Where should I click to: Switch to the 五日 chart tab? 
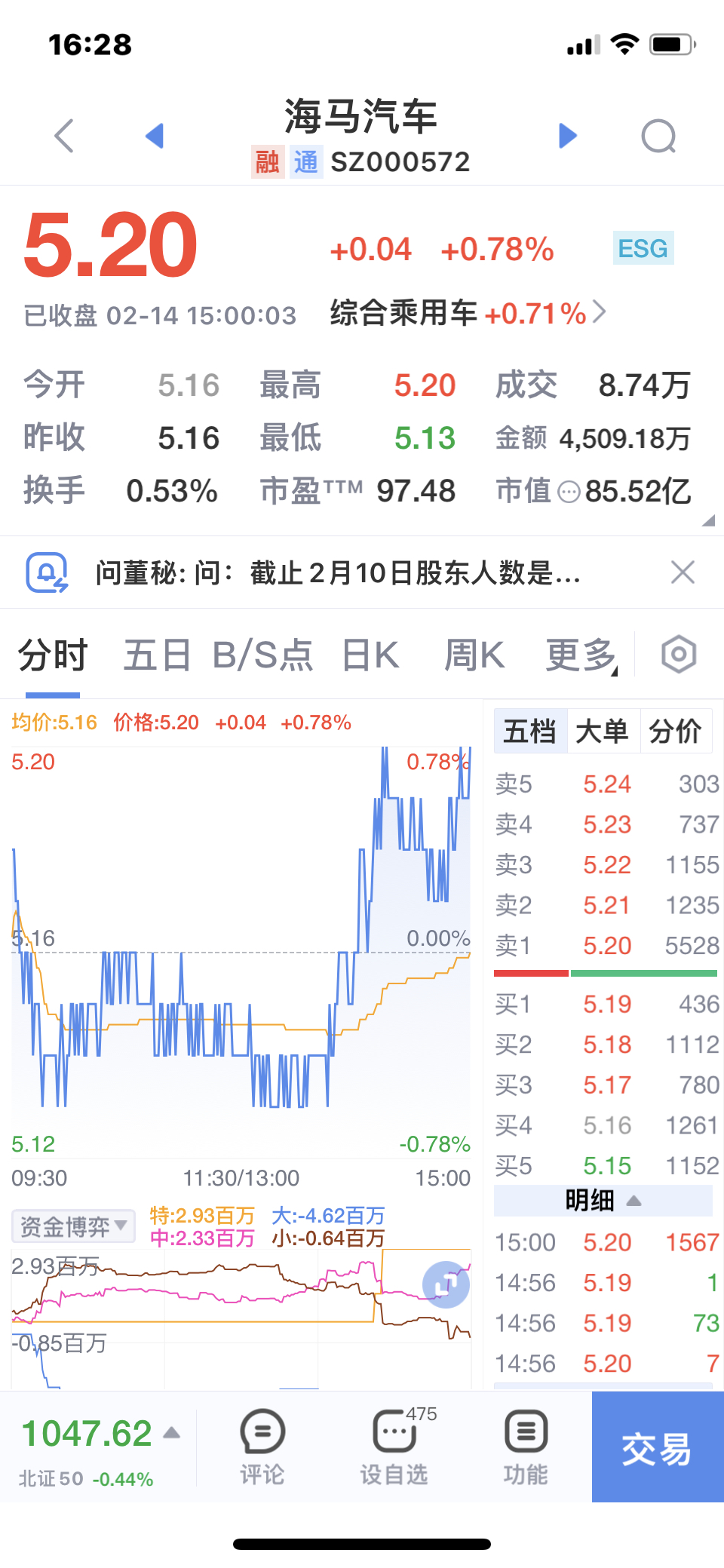[x=158, y=655]
